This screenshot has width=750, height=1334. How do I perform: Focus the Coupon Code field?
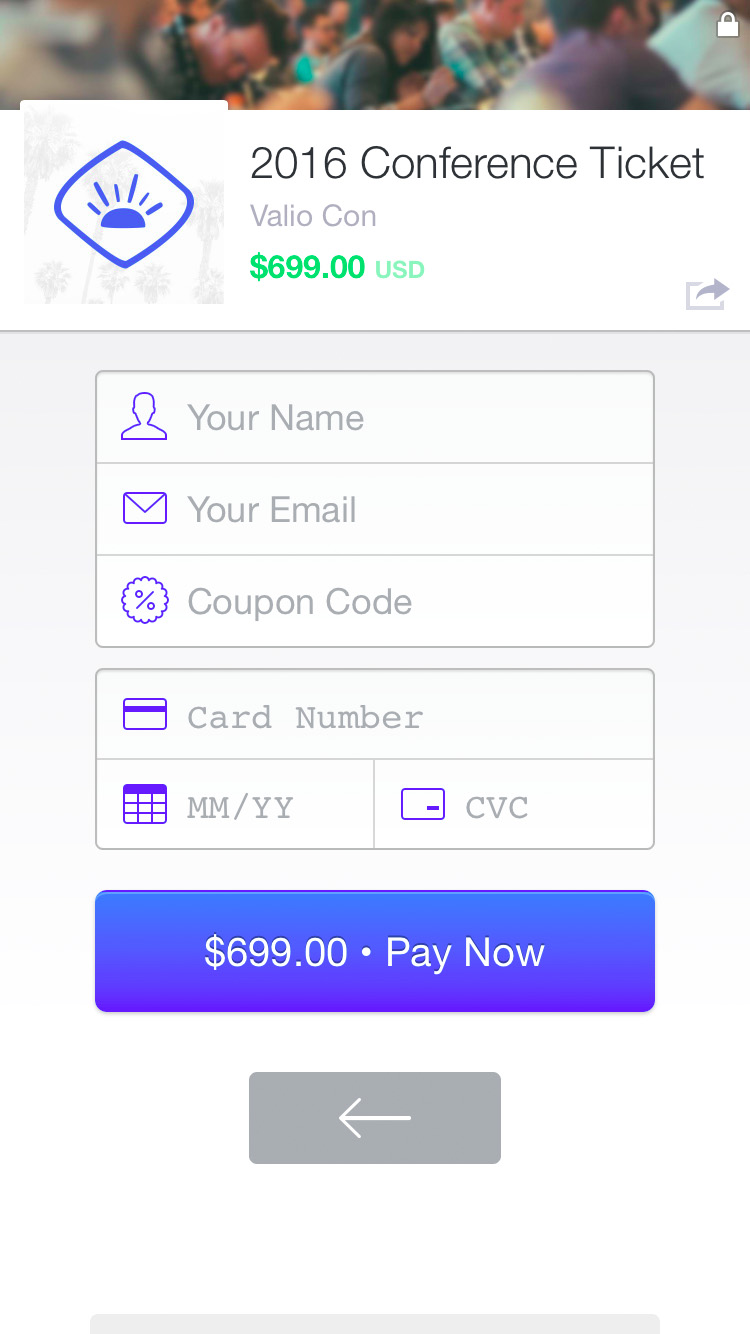tap(375, 601)
